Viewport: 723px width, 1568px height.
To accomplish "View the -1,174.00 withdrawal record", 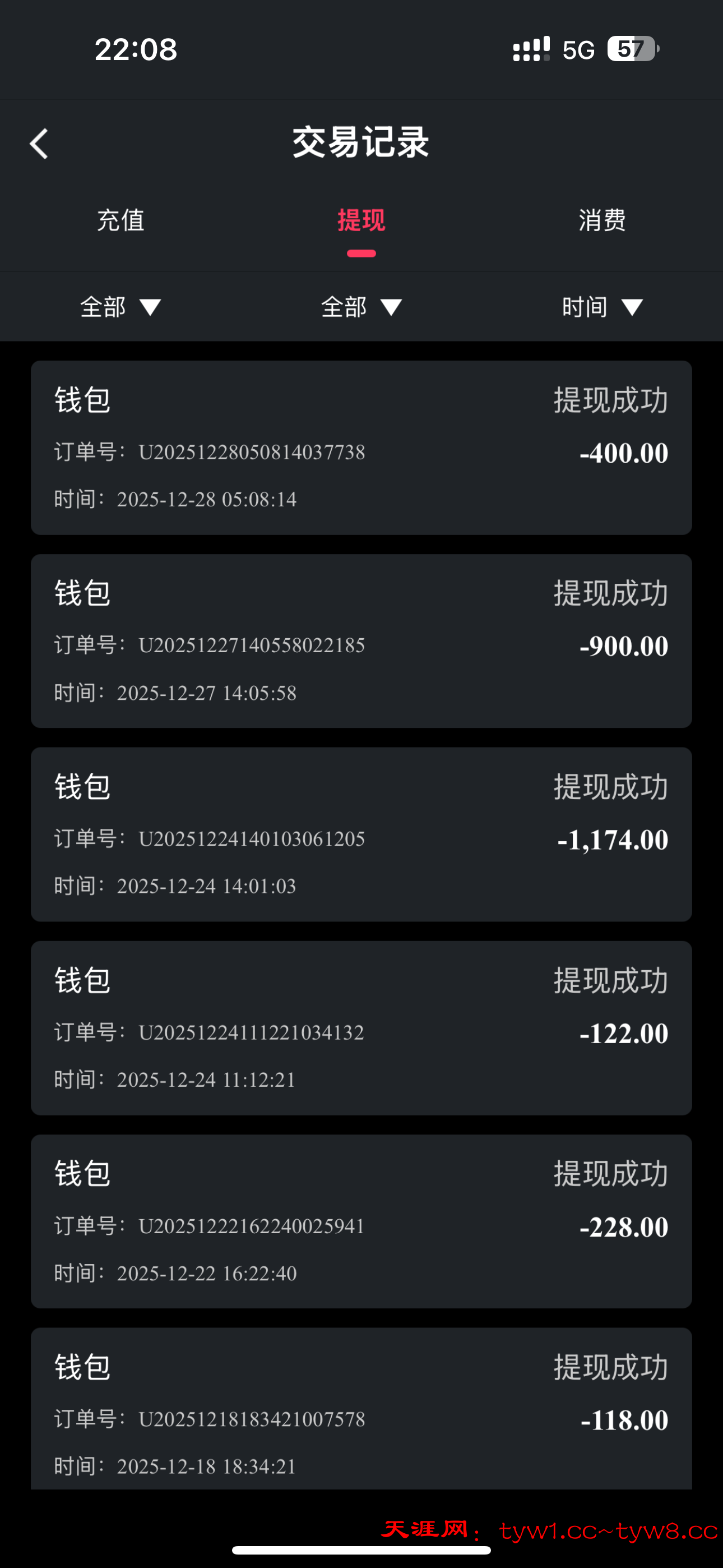I will tap(361, 834).
